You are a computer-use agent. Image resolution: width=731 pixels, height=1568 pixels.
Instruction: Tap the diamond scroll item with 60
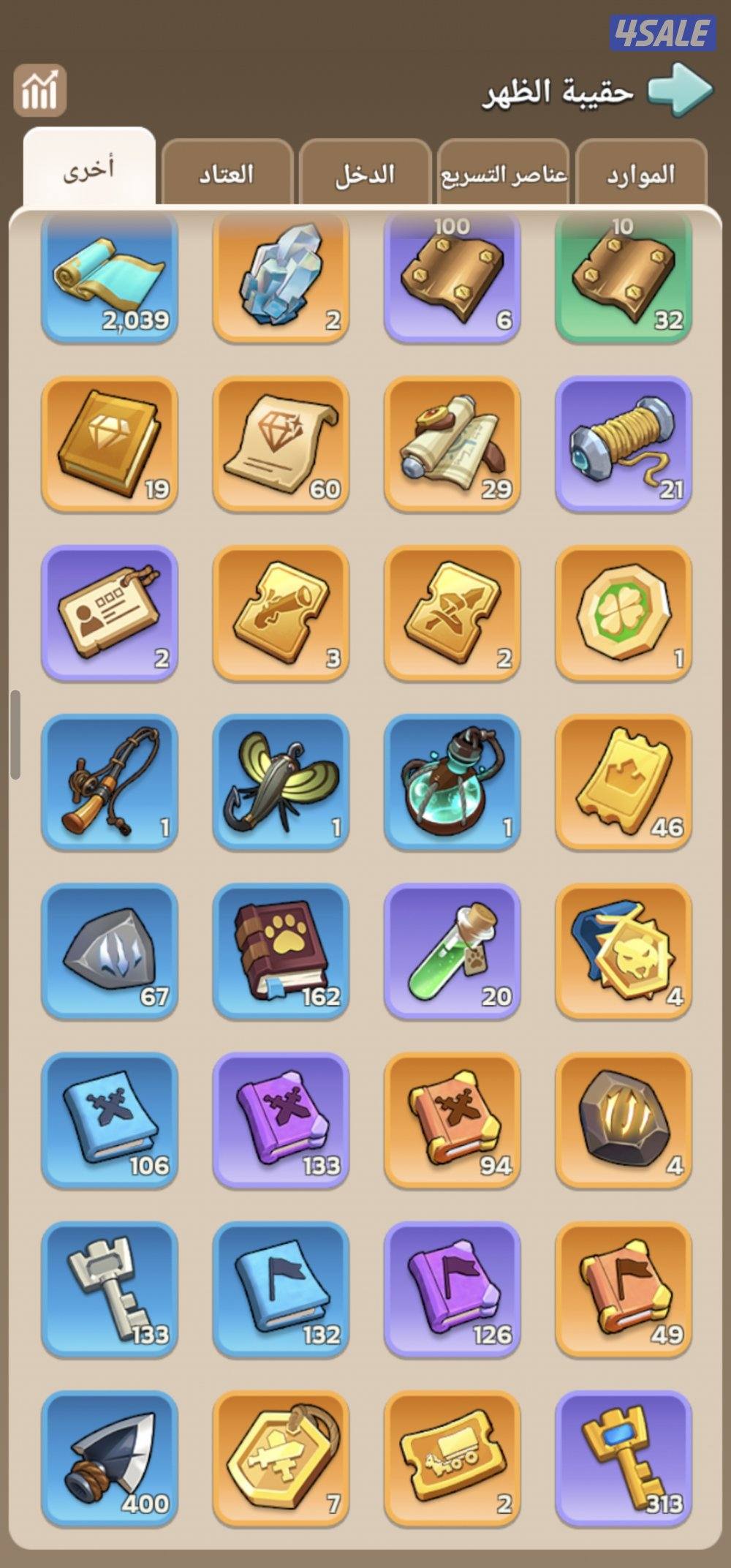pos(281,443)
